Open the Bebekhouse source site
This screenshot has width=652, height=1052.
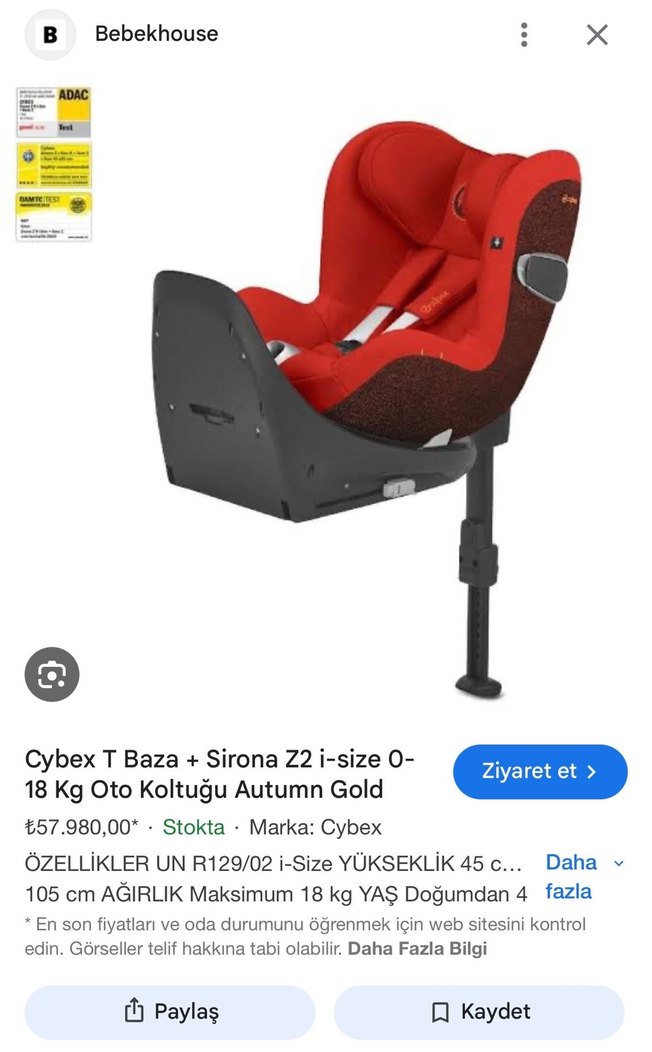[x=155, y=34]
